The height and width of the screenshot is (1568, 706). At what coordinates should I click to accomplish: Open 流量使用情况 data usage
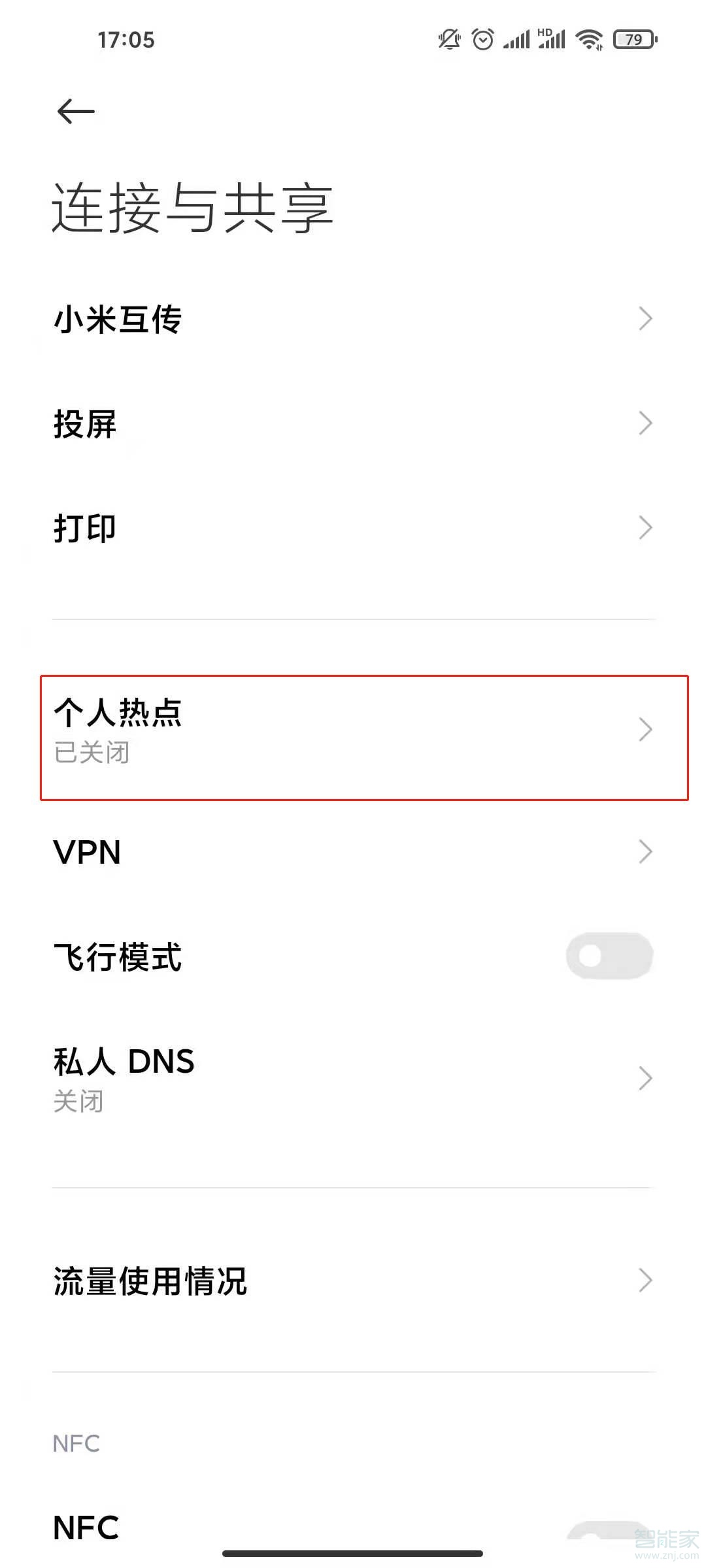pyautogui.click(x=353, y=1281)
